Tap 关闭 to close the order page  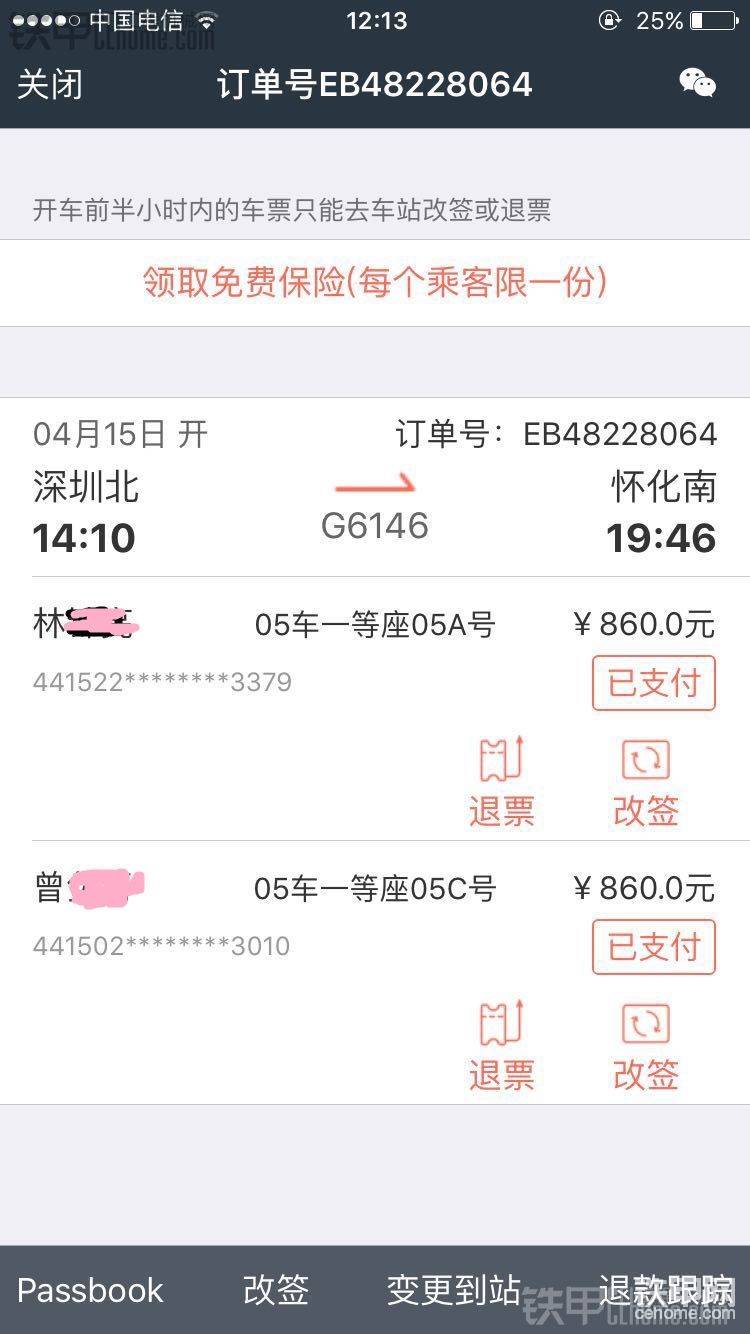point(50,84)
